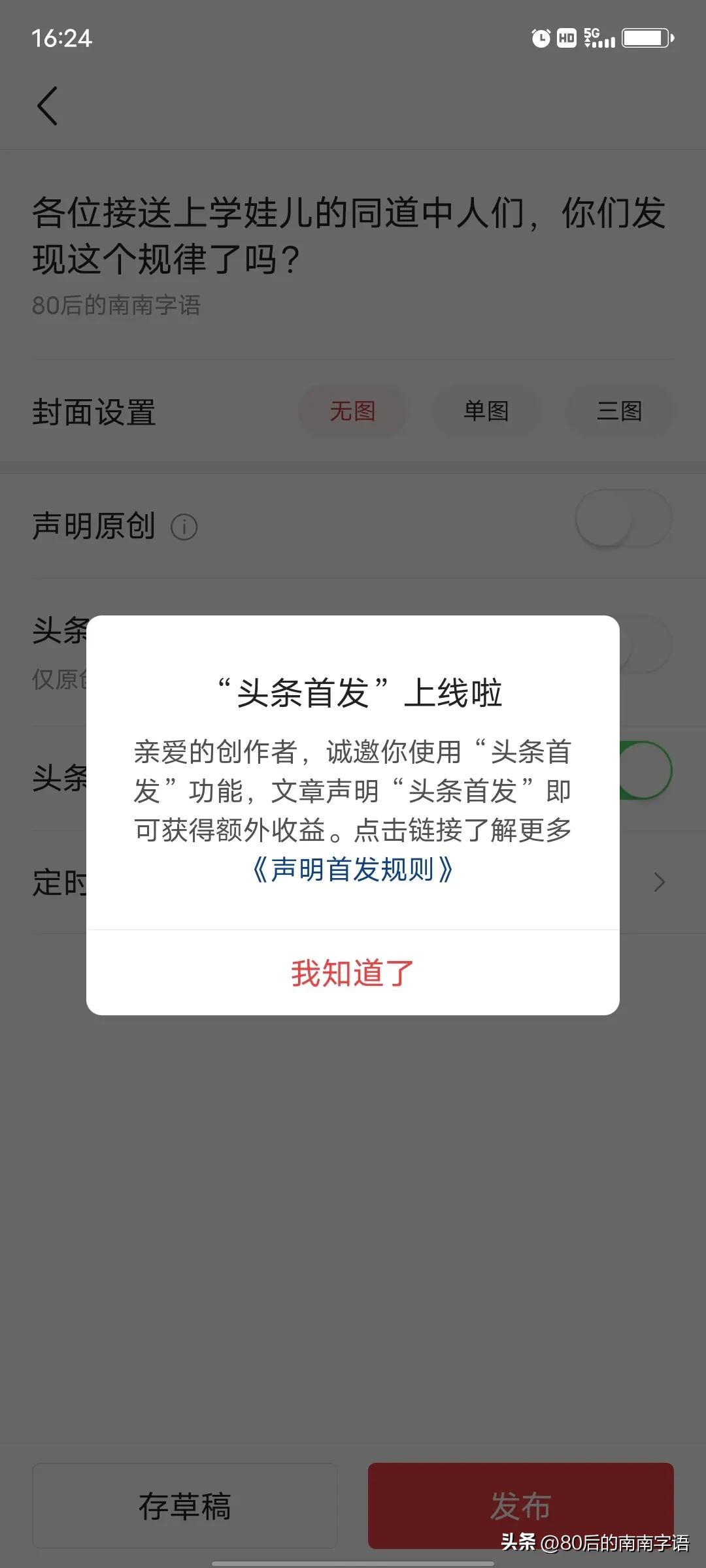Click the battery indicator
706x1568 pixels.
click(644, 38)
